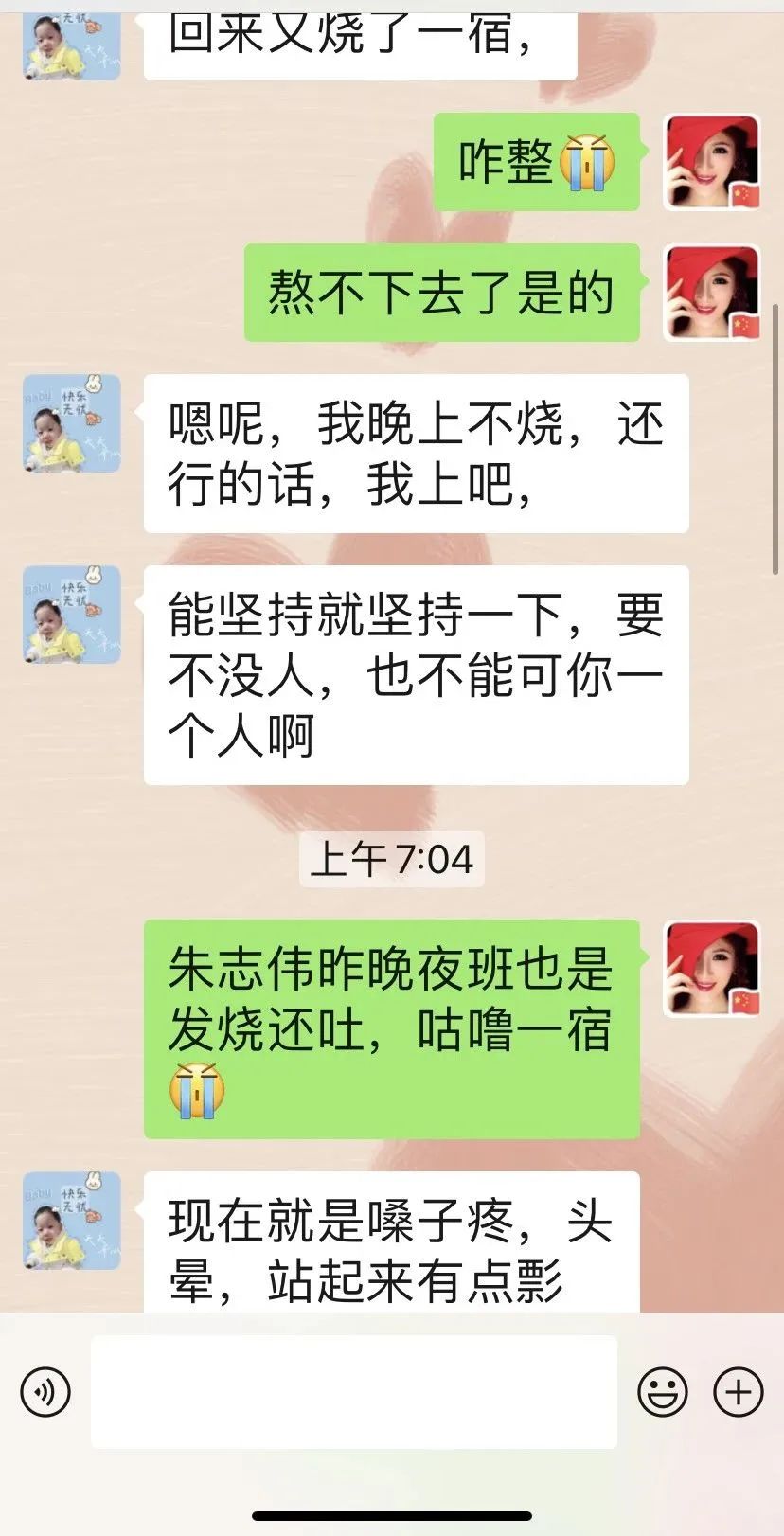
Task: Open contact avatar beside 嗯呢，我晚上不烧 message
Action: pos(72,423)
